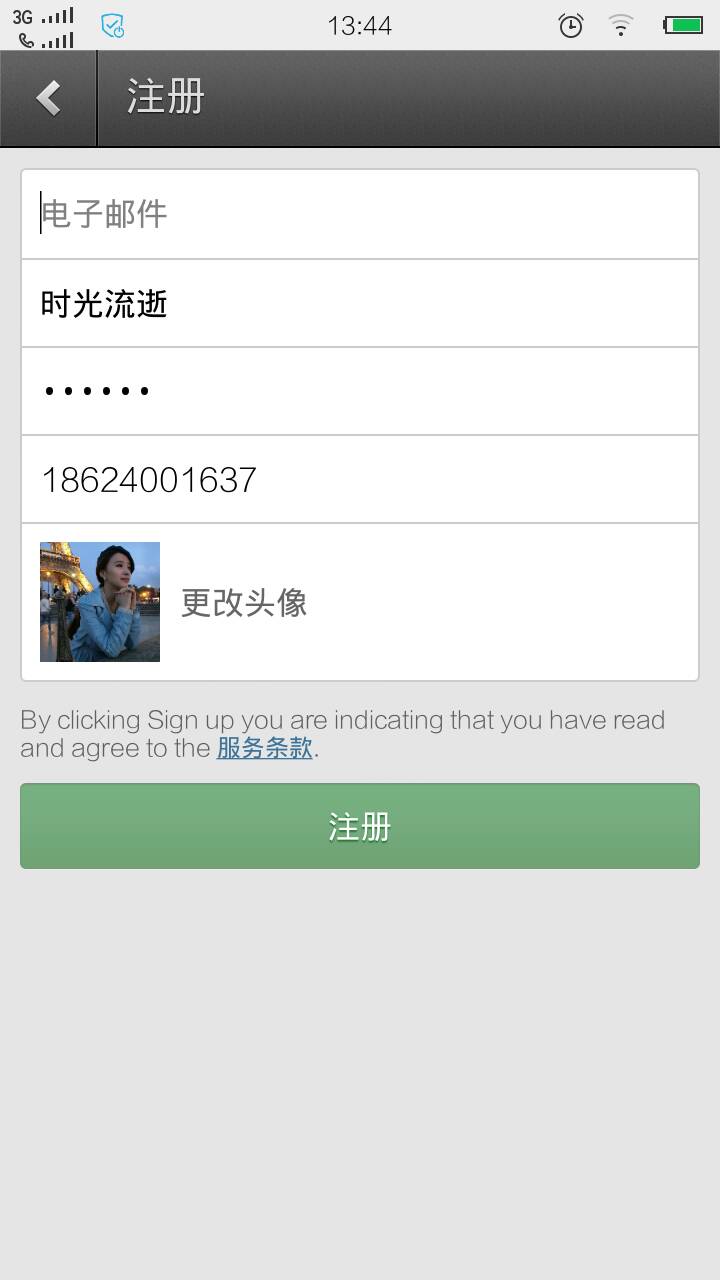The width and height of the screenshot is (720, 1280).
Task: Tap the masked password field
Action: tap(360, 390)
